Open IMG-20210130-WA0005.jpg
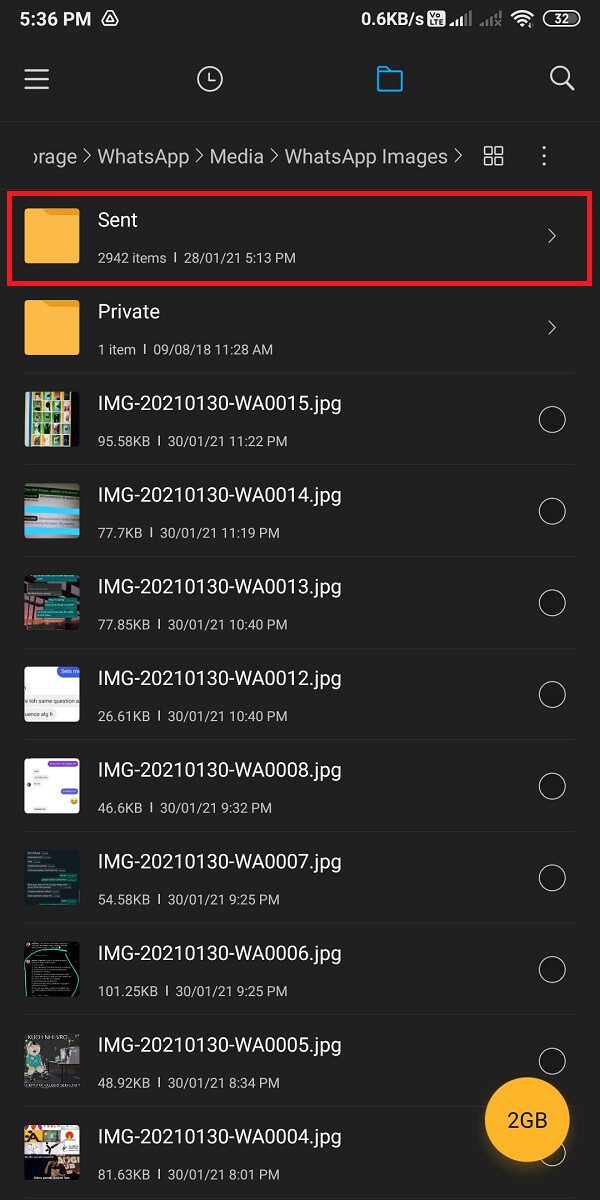This screenshot has height=1200, width=600. click(x=220, y=1061)
